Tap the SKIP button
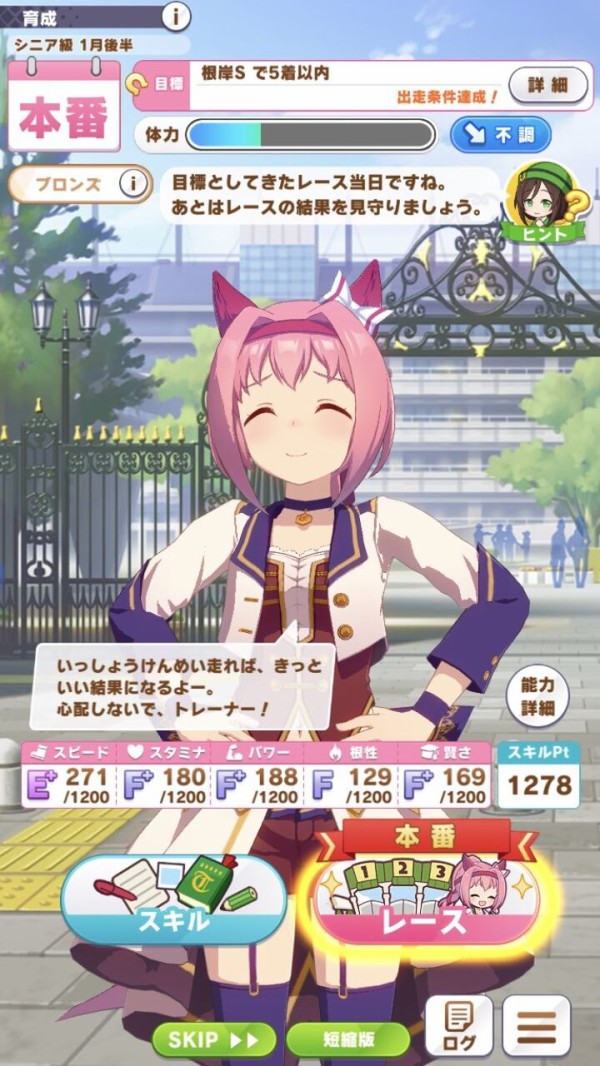Image resolution: width=600 pixels, height=1066 pixels. [213, 1039]
